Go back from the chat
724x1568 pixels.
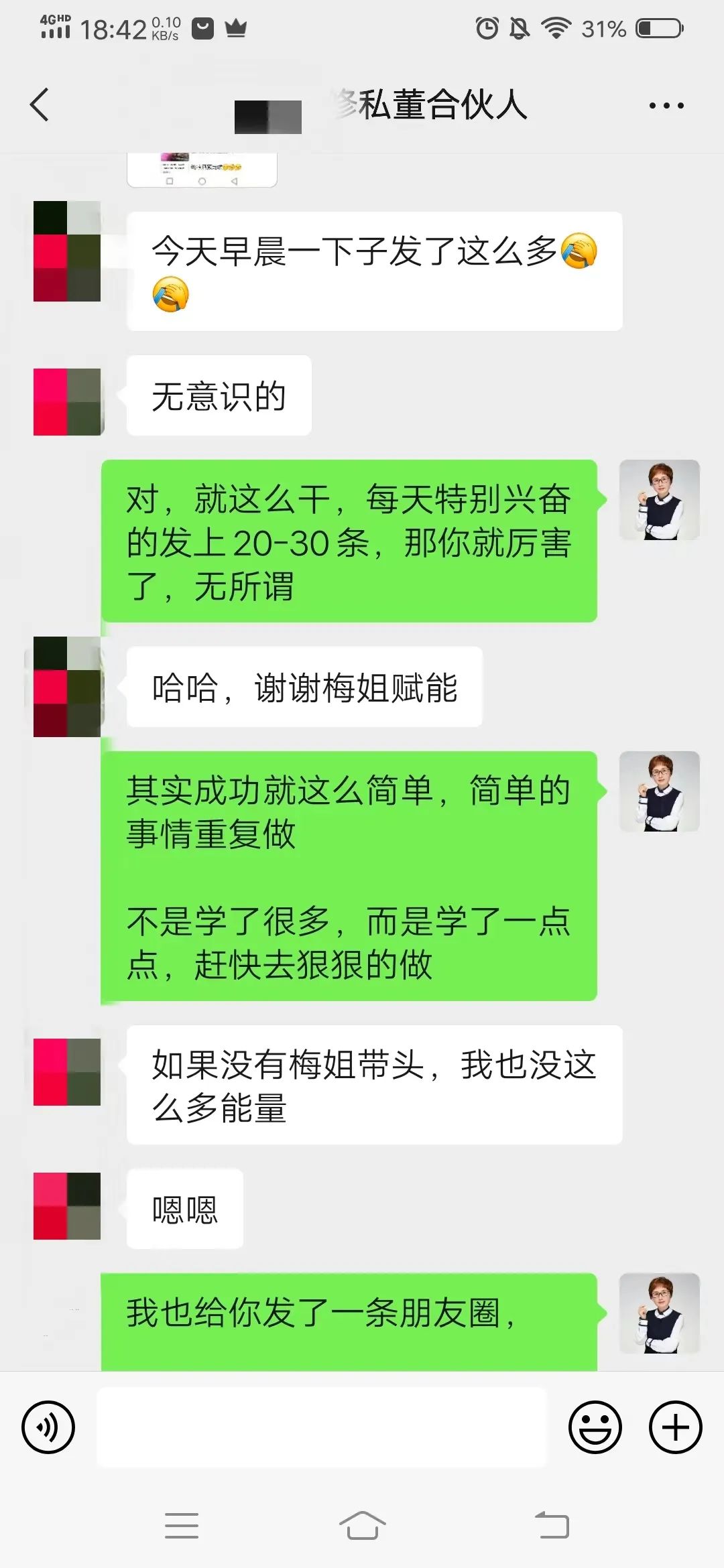pyautogui.click(x=40, y=105)
